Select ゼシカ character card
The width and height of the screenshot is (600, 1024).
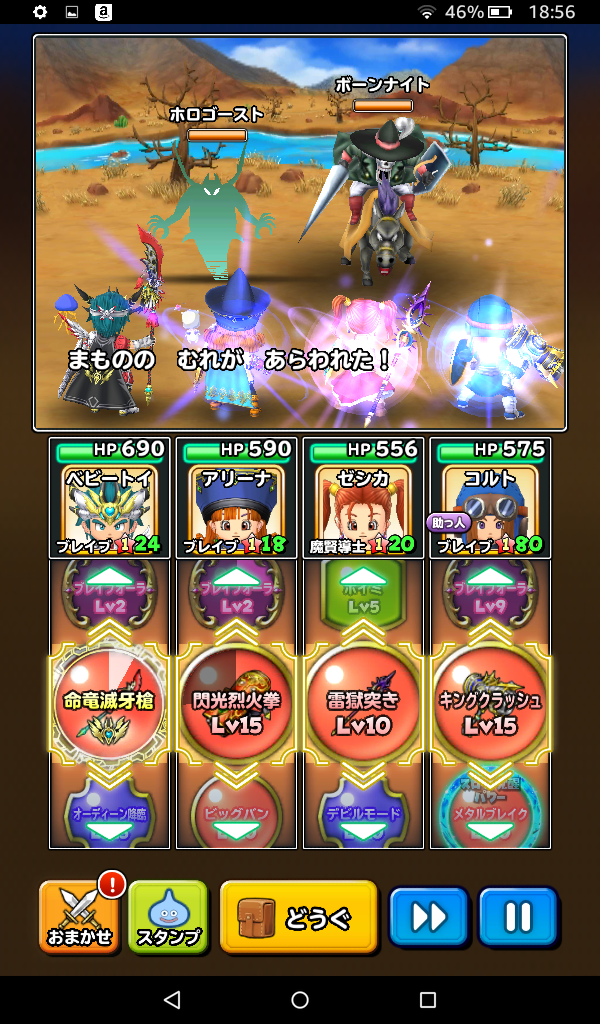click(x=363, y=498)
